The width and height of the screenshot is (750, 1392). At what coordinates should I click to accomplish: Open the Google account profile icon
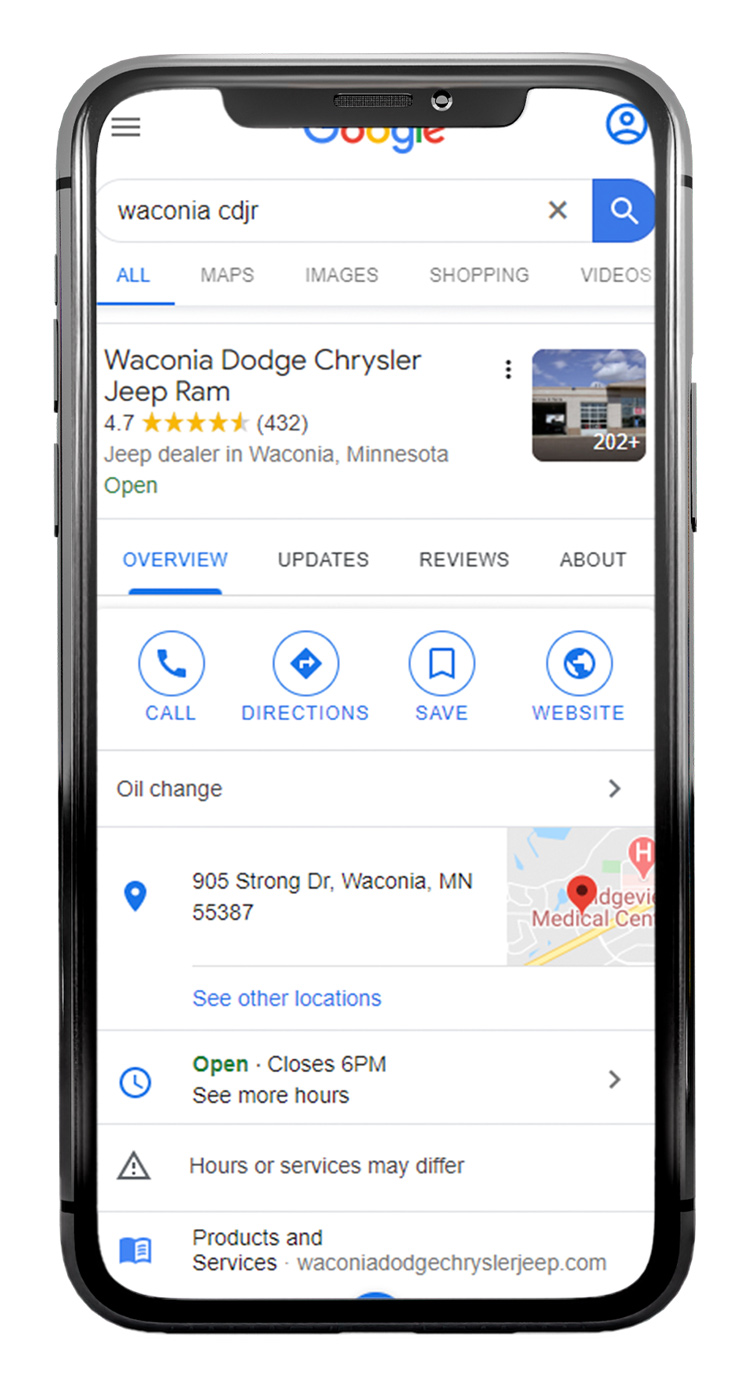[x=626, y=123]
